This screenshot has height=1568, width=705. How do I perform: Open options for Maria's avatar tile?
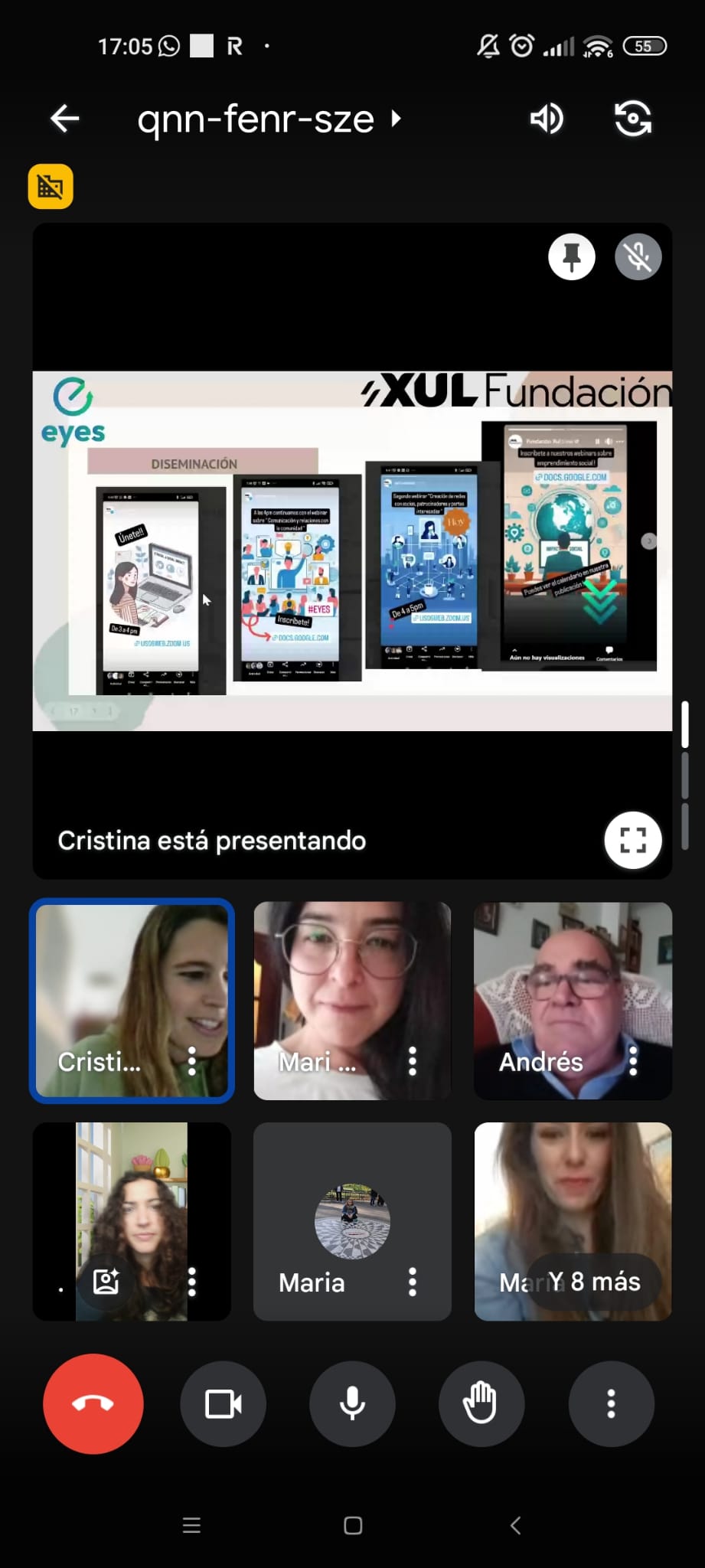point(413,1282)
